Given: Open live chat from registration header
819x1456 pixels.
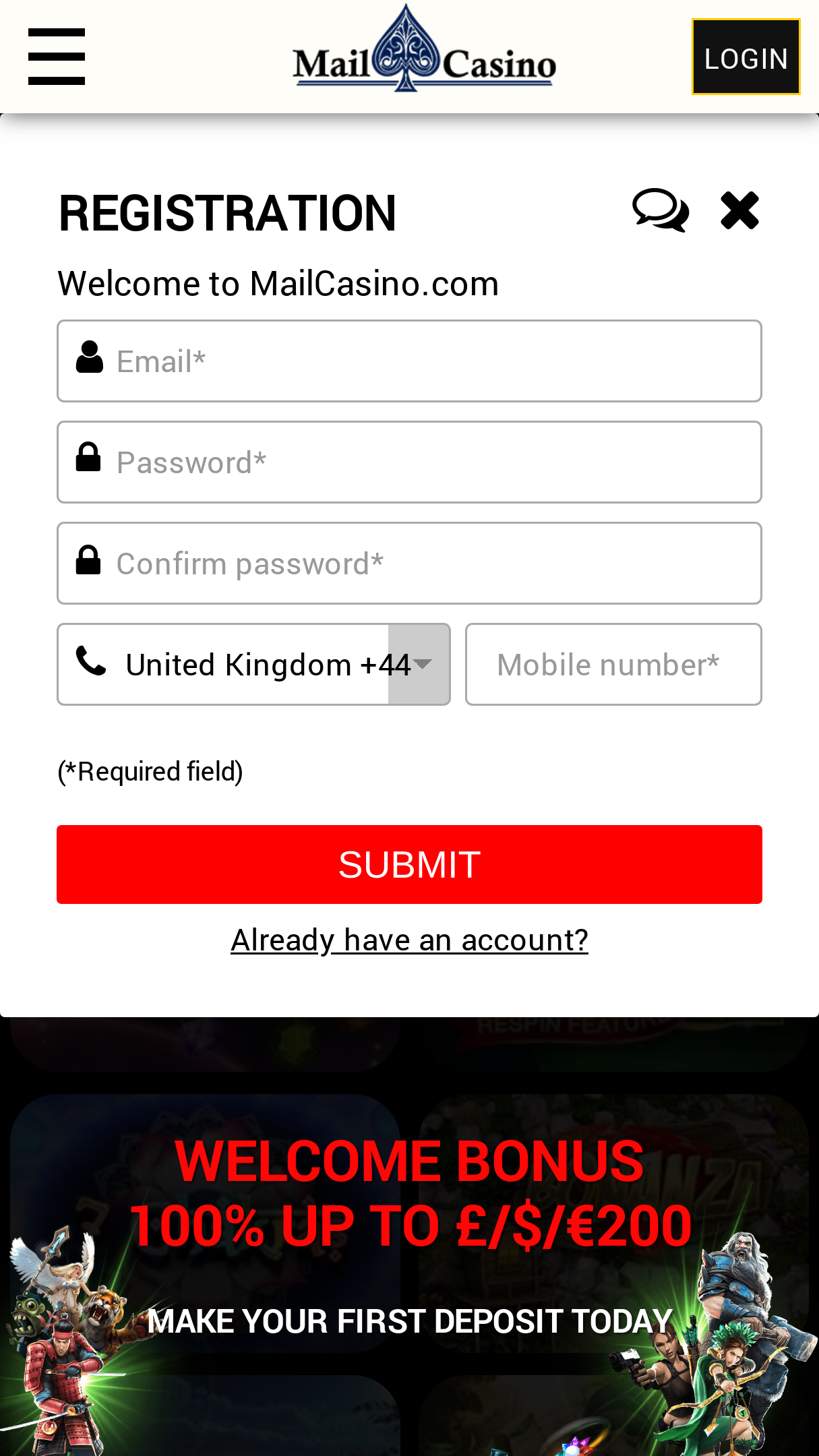Looking at the screenshot, I should pyautogui.click(x=661, y=210).
